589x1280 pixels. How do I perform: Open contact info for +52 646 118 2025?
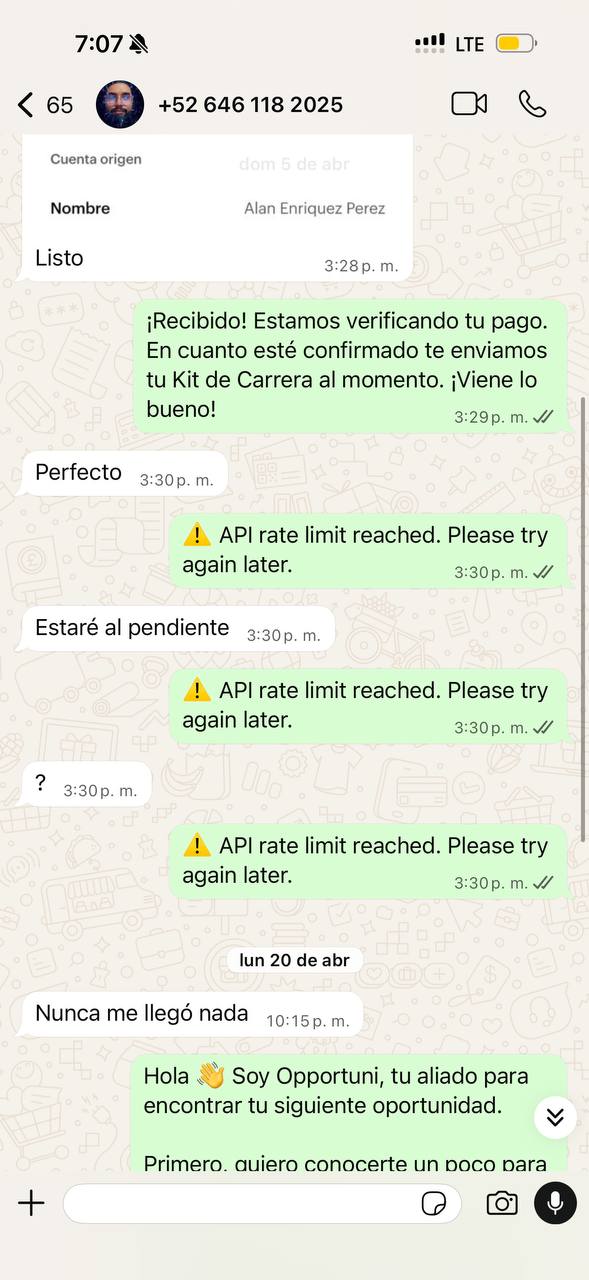click(x=250, y=105)
